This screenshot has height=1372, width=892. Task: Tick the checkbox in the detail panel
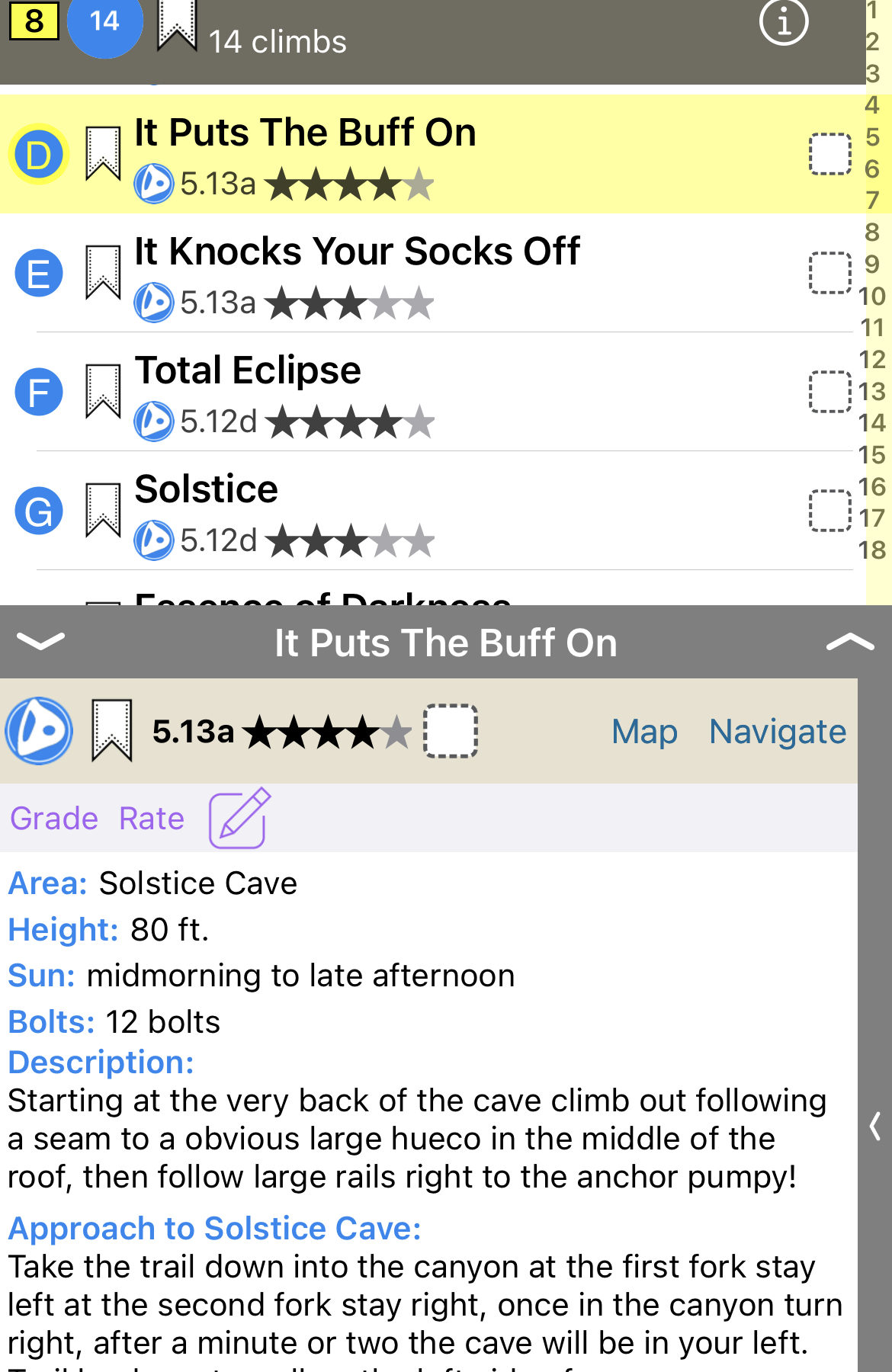pyautogui.click(x=451, y=732)
